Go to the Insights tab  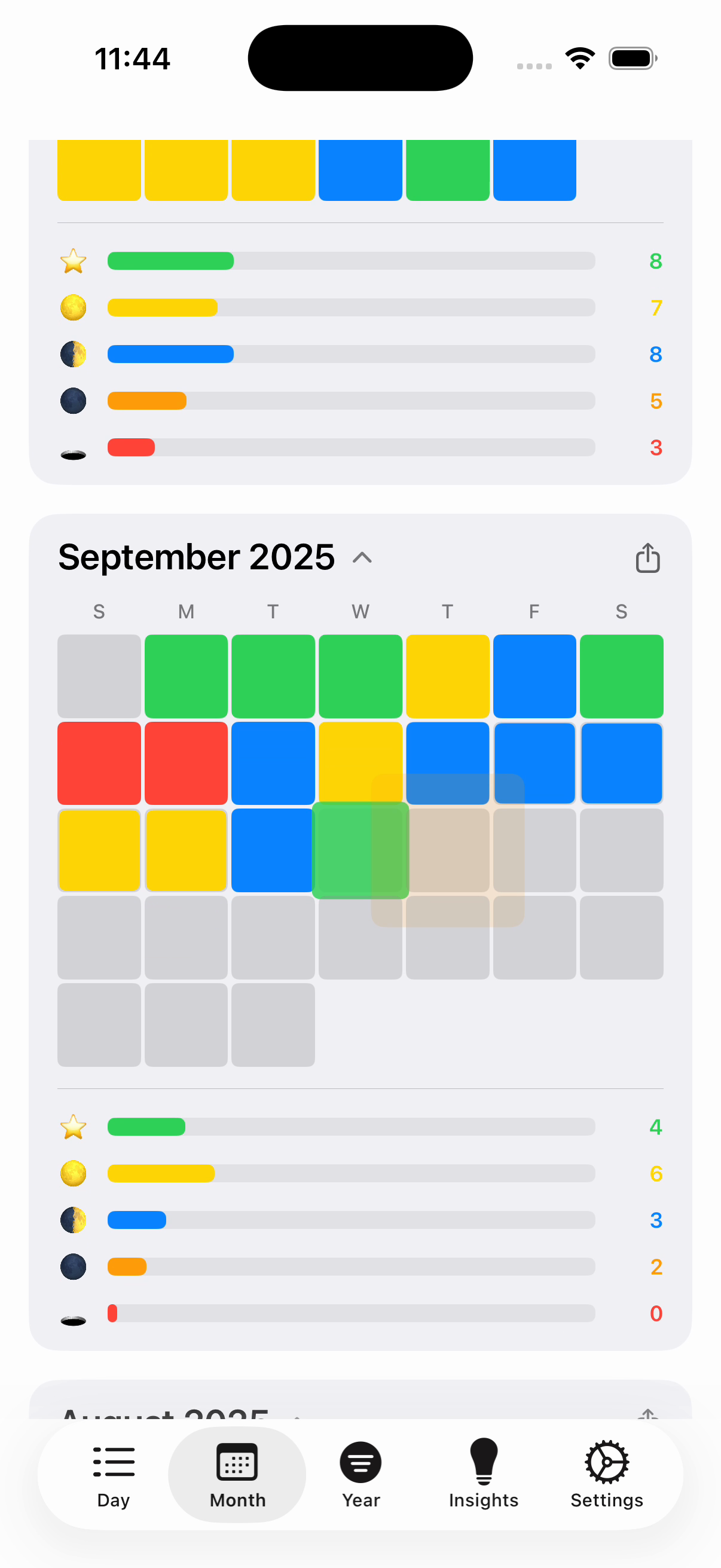484,1474
